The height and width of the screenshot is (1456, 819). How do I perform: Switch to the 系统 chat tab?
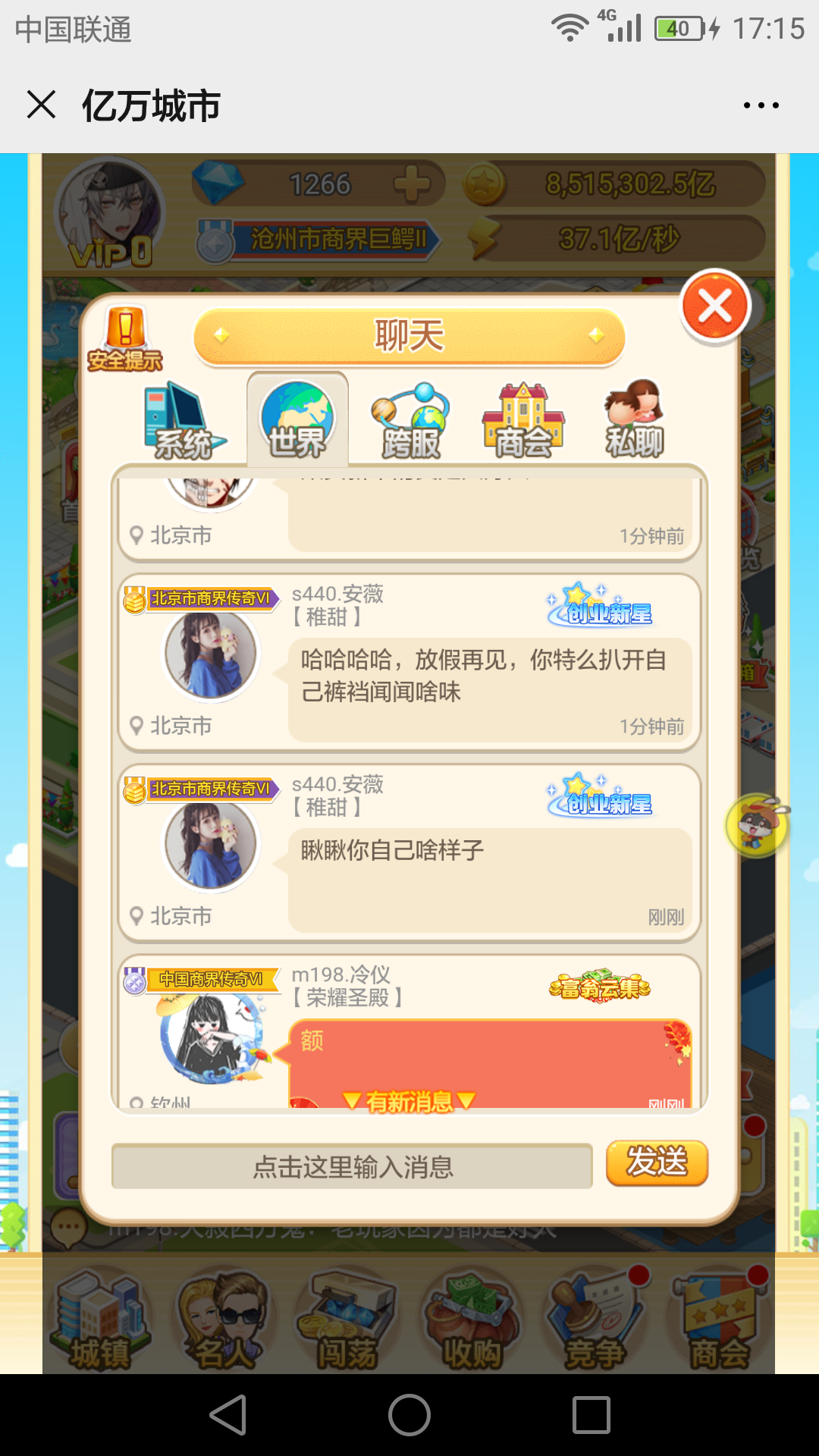183,421
